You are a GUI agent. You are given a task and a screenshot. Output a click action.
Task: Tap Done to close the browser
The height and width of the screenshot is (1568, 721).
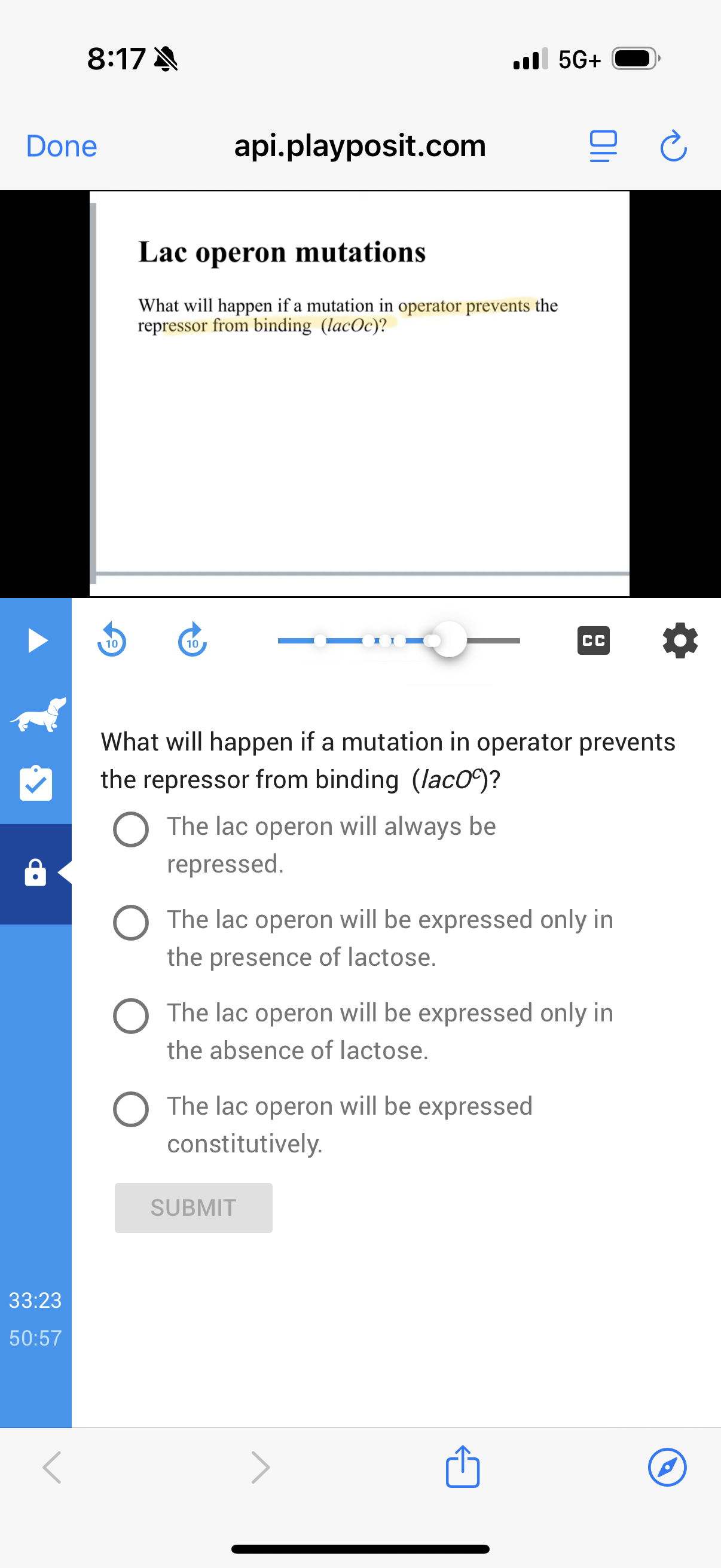(62, 146)
